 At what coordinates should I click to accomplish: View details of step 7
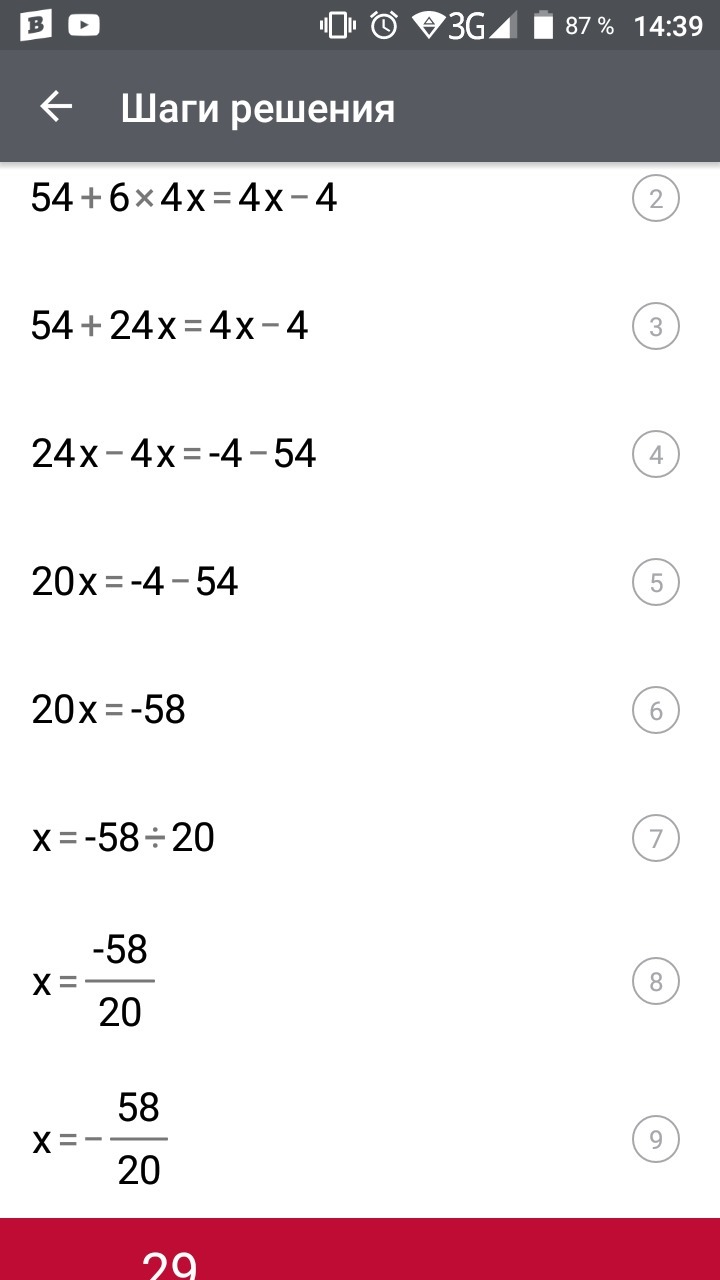click(x=656, y=839)
